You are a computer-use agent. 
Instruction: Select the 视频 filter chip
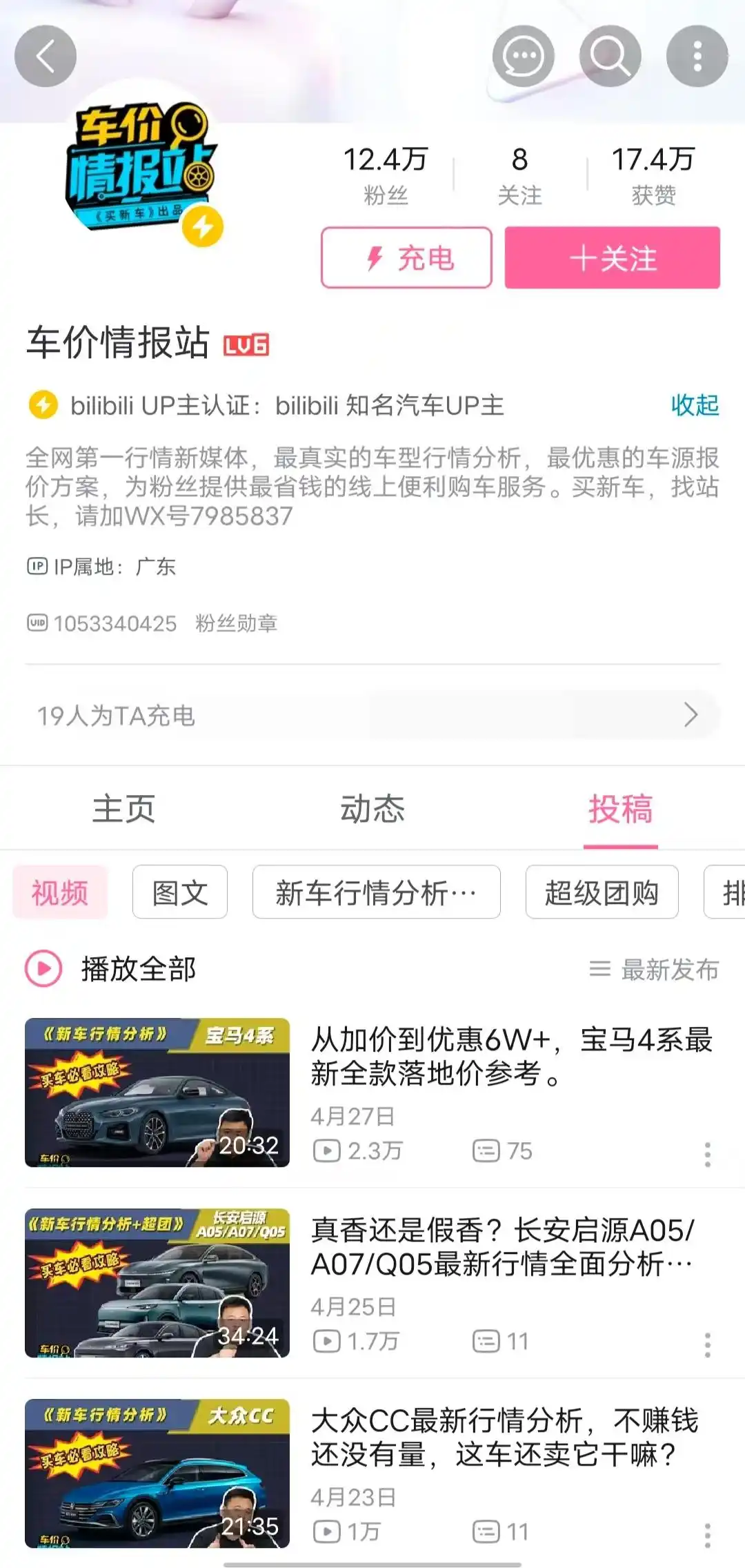pyautogui.click(x=60, y=892)
